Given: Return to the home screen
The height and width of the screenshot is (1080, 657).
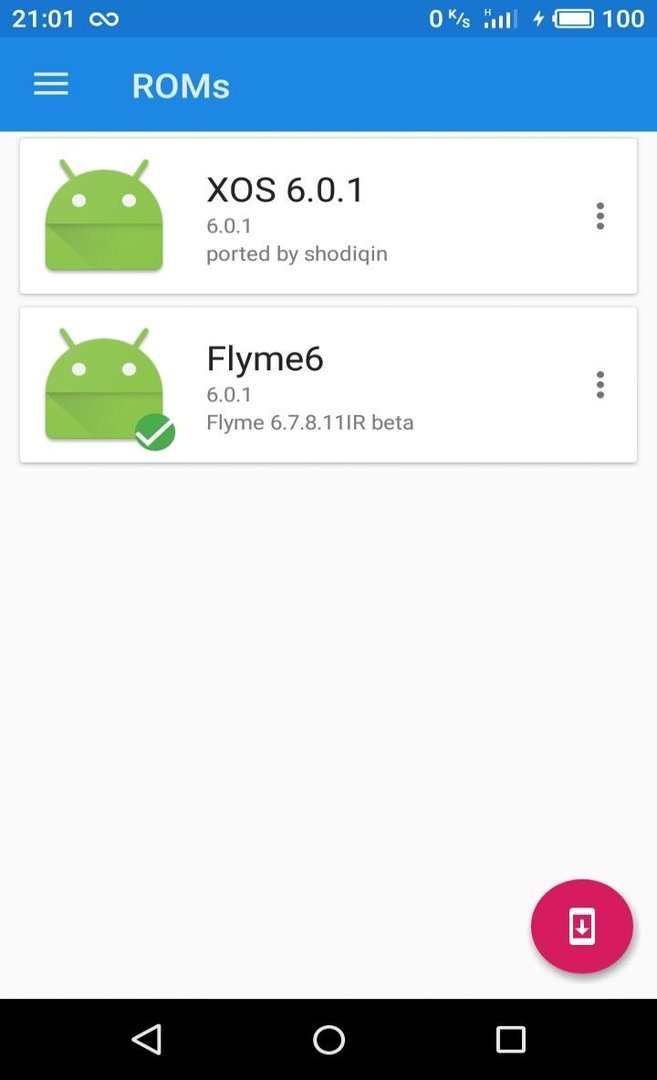Looking at the screenshot, I should [329, 1039].
